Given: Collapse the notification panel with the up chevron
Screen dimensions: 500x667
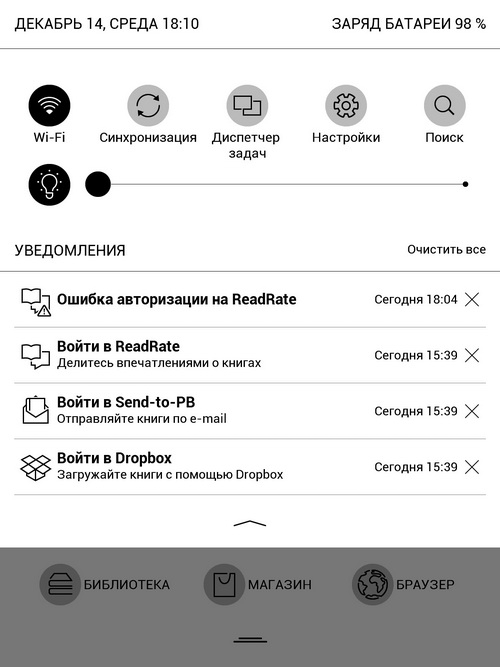Looking at the screenshot, I should click(250, 523).
